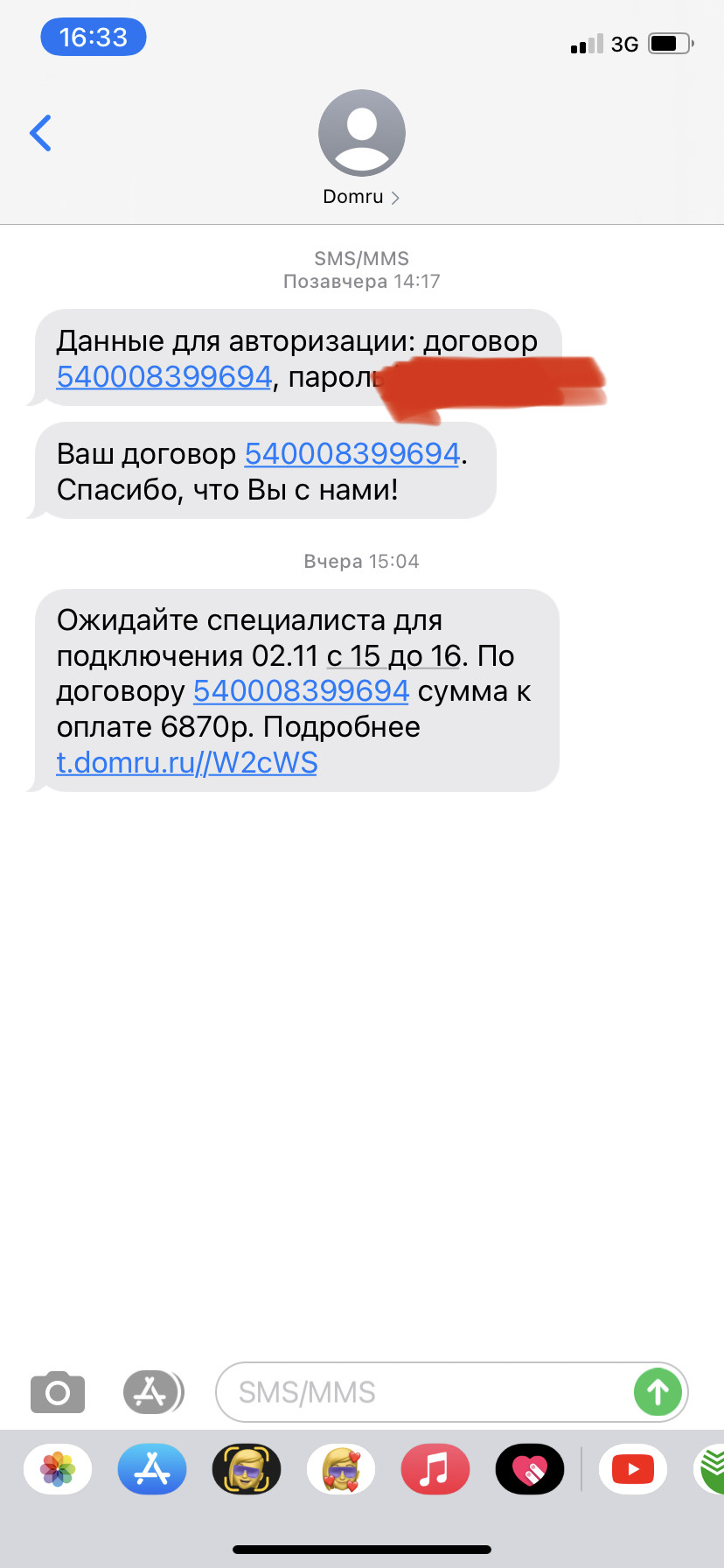
Task: Send the message with the green arrow
Action: point(658,1392)
